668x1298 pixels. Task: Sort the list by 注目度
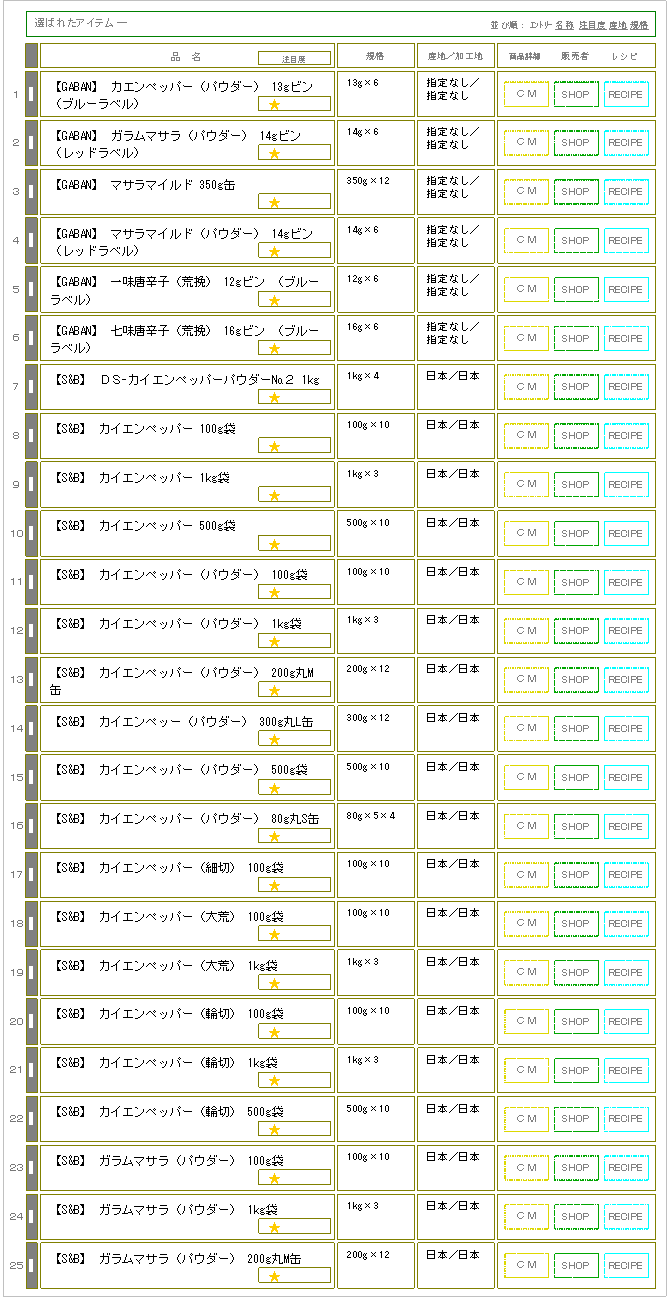pyautogui.click(x=591, y=24)
